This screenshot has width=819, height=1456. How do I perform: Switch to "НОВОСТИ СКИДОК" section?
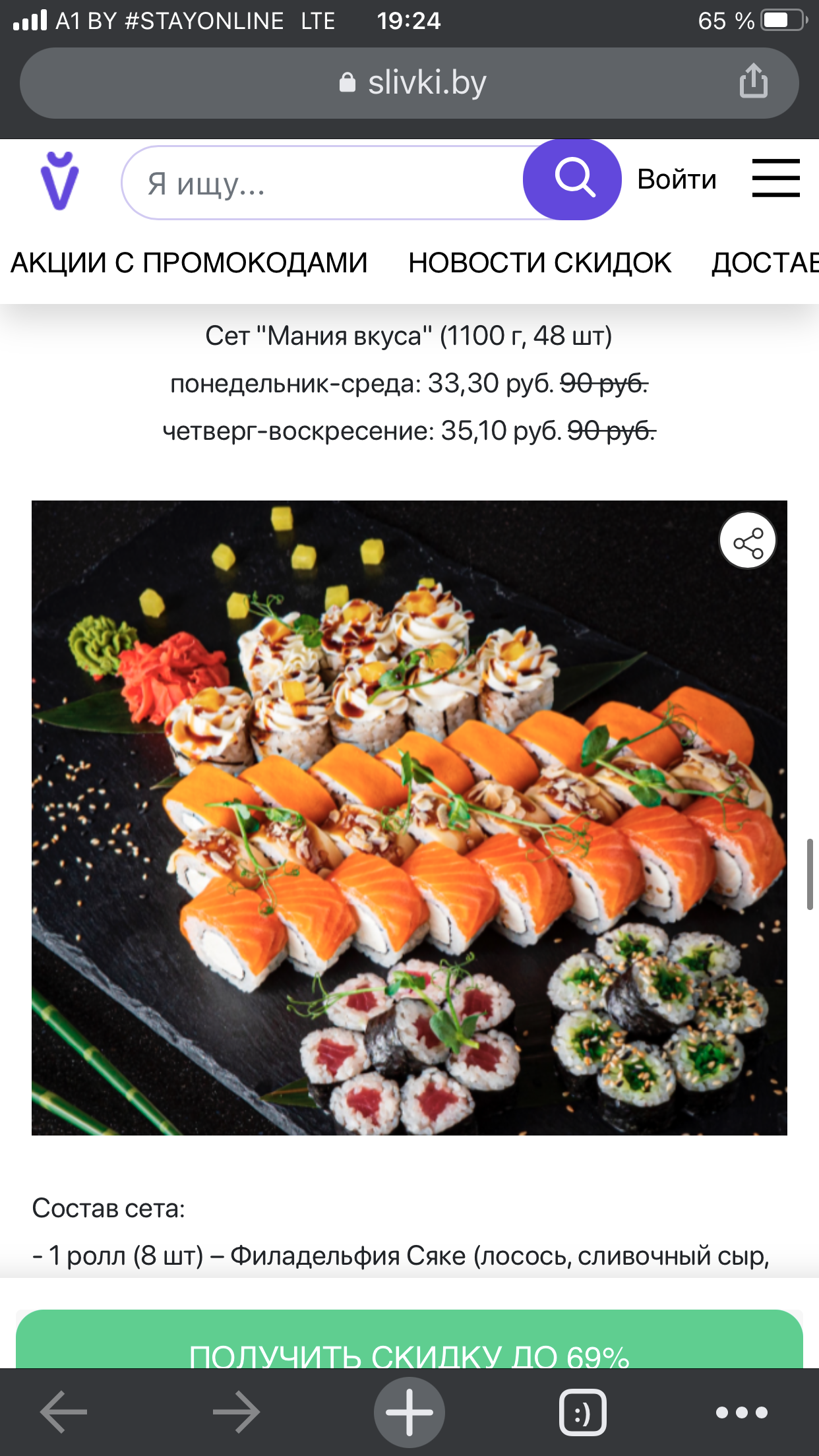coord(539,263)
